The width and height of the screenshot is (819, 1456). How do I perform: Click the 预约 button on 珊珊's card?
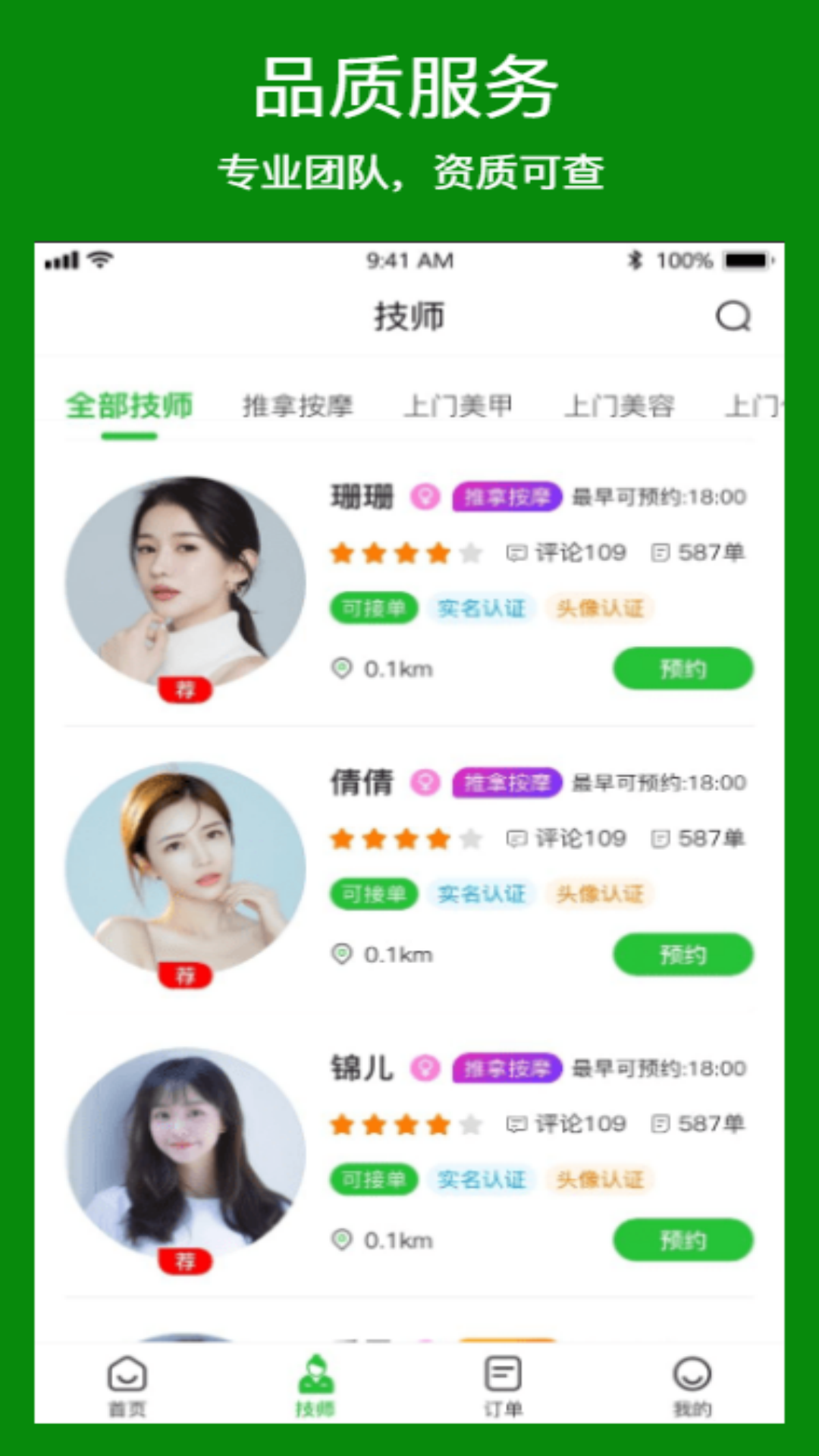(x=682, y=669)
